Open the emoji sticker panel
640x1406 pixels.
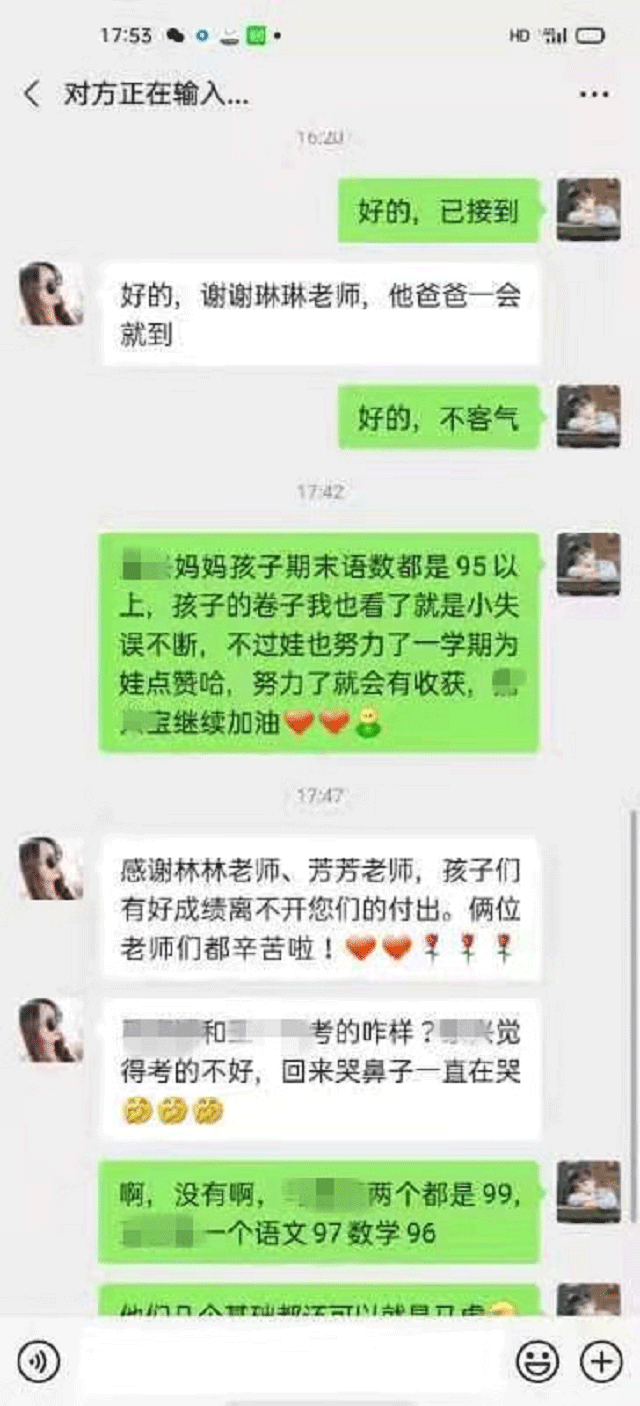tap(537, 1361)
